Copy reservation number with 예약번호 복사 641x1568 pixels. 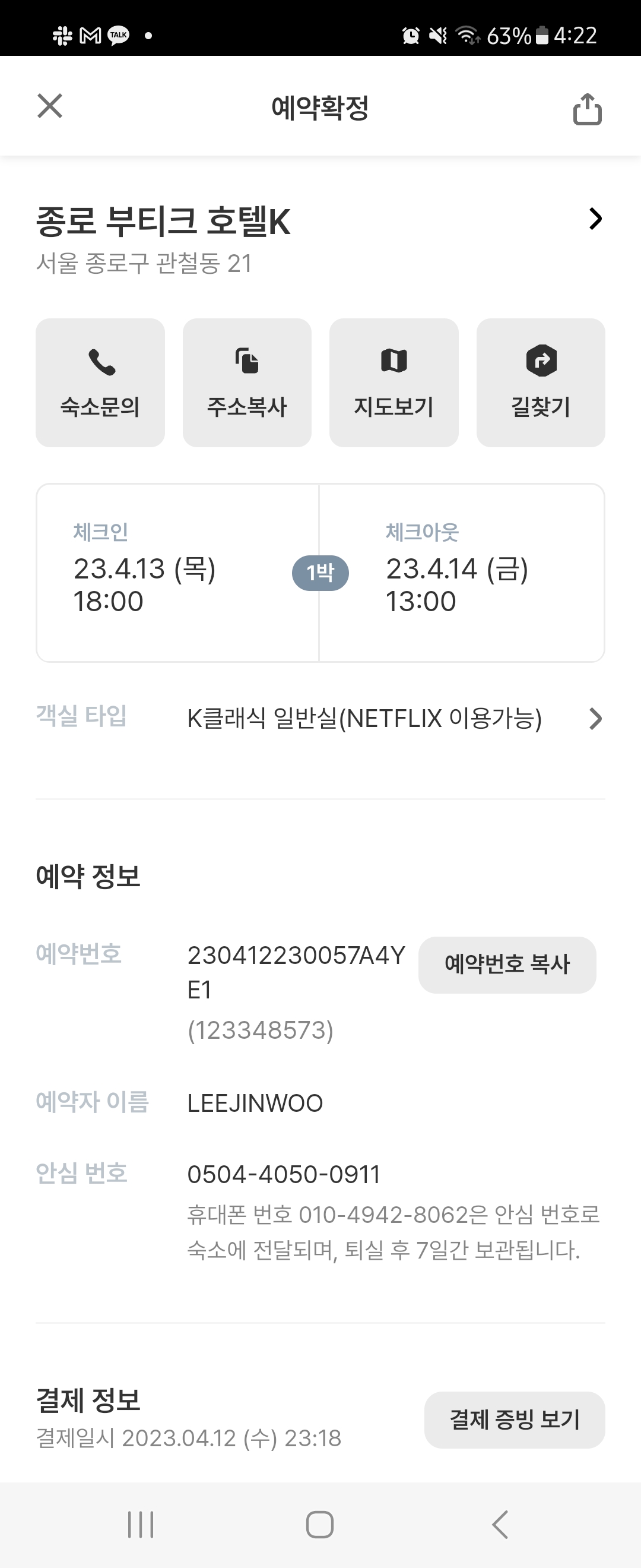(507, 965)
